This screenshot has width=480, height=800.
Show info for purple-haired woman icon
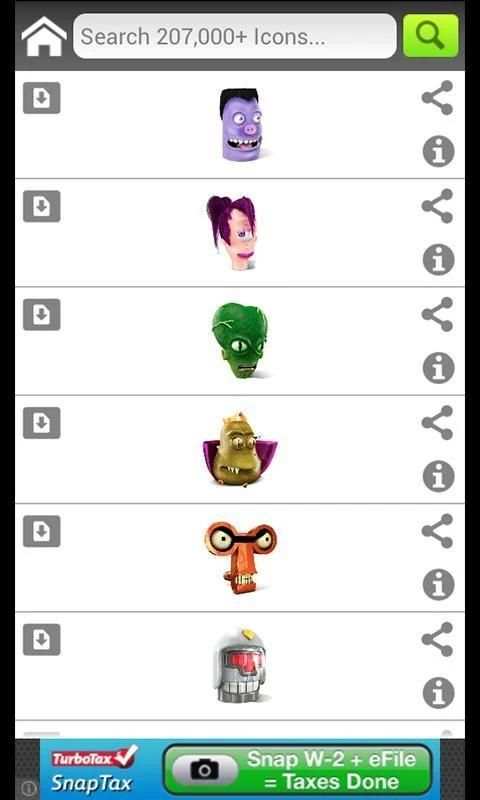tap(438, 260)
